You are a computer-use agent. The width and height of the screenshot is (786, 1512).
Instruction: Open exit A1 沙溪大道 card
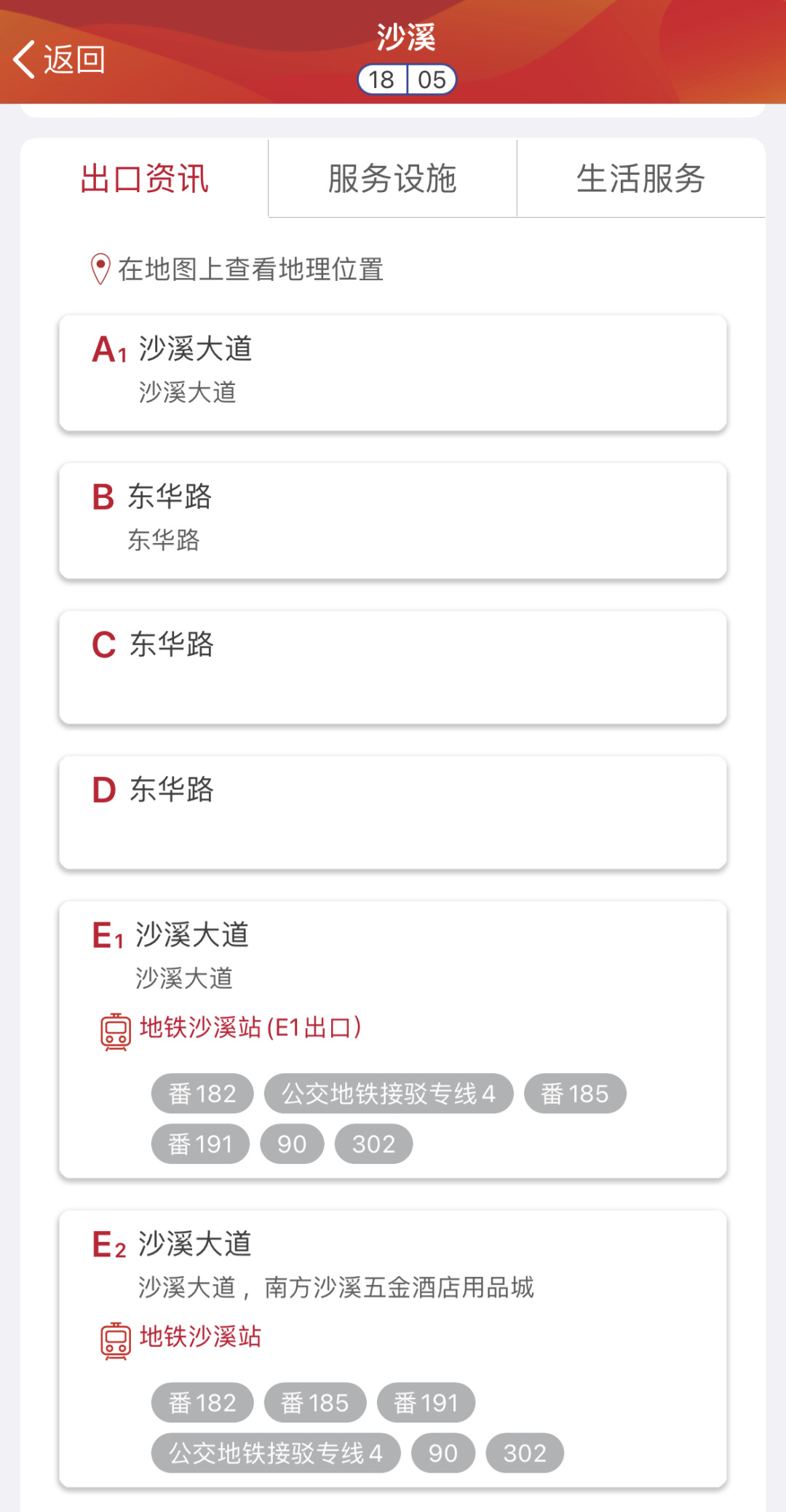point(392,373)
